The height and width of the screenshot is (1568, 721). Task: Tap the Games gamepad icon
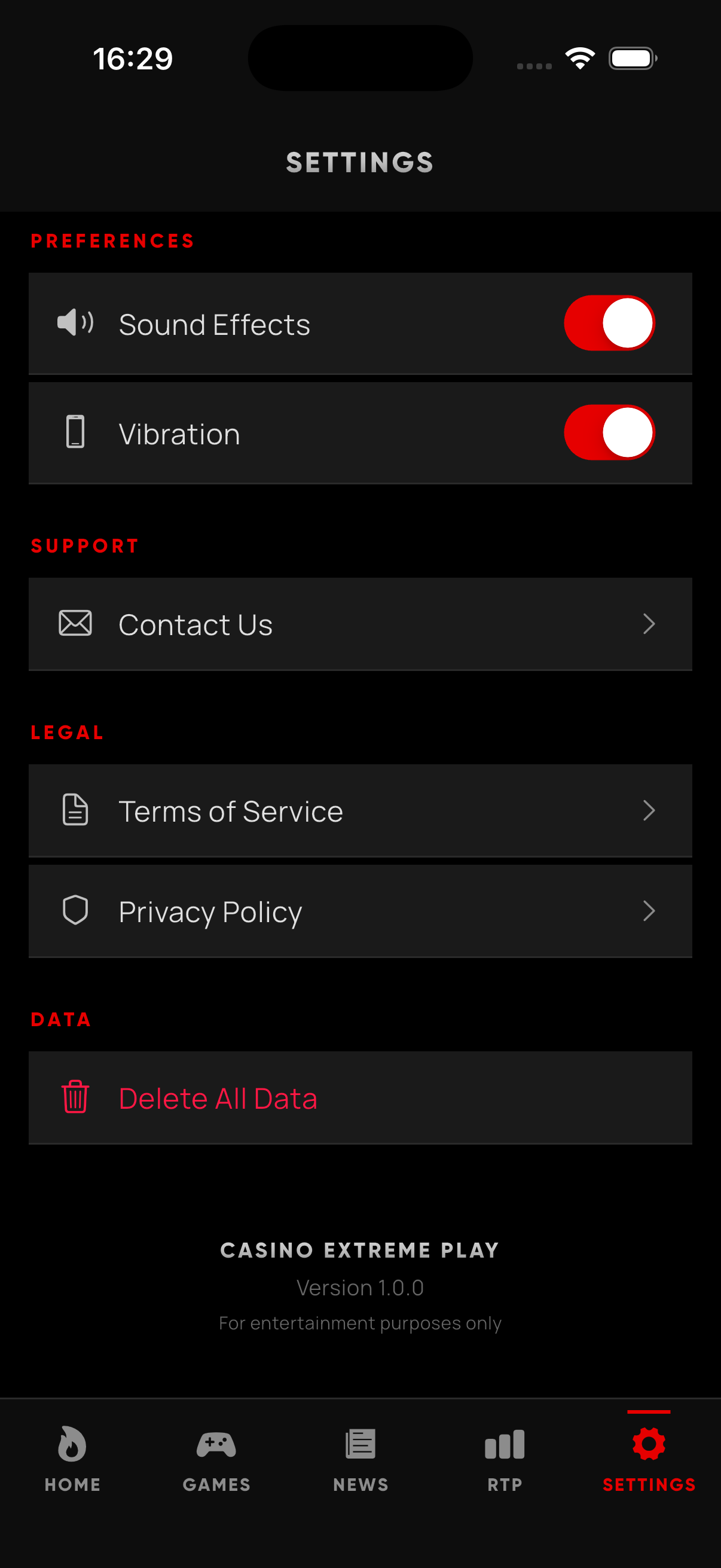click(x=216, y=1443)
